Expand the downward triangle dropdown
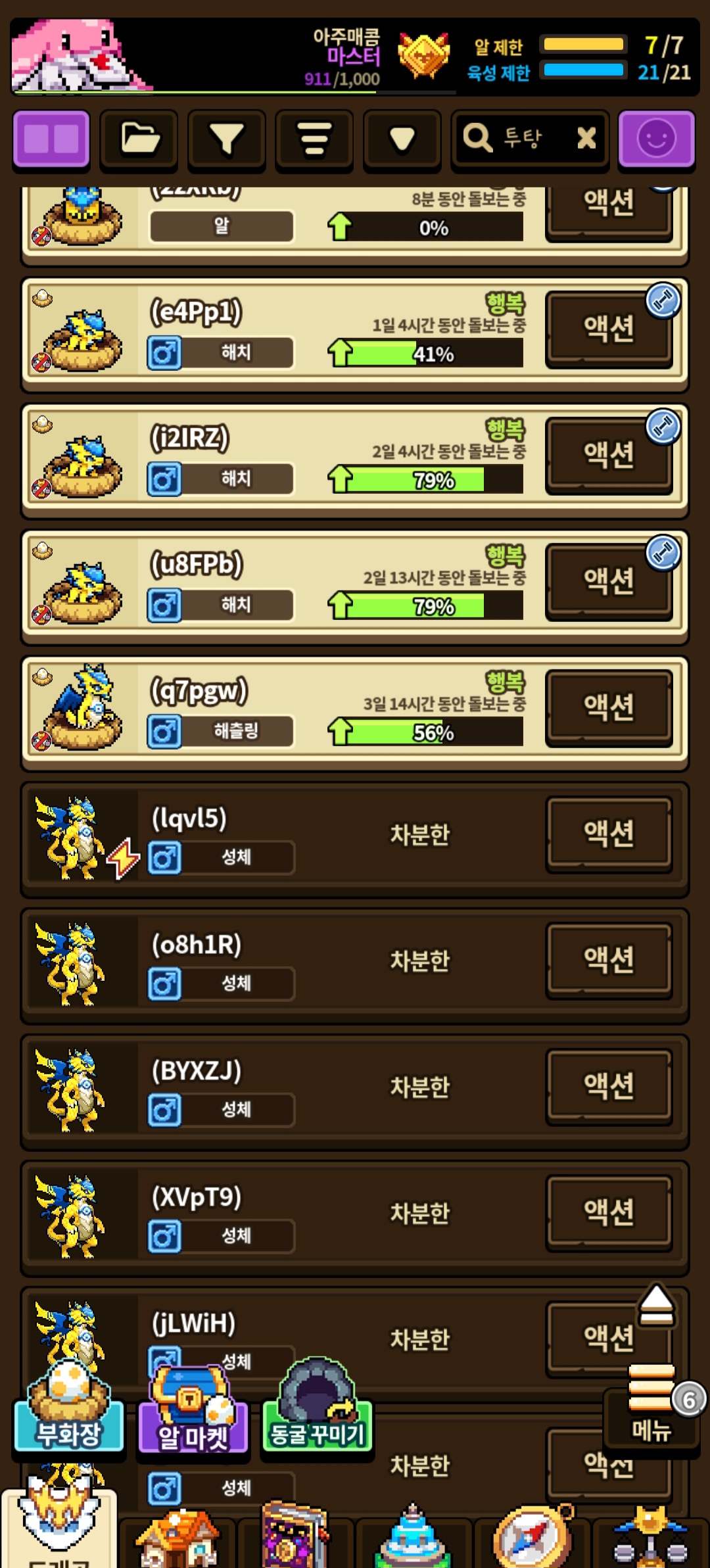 (x=402, y=139)
